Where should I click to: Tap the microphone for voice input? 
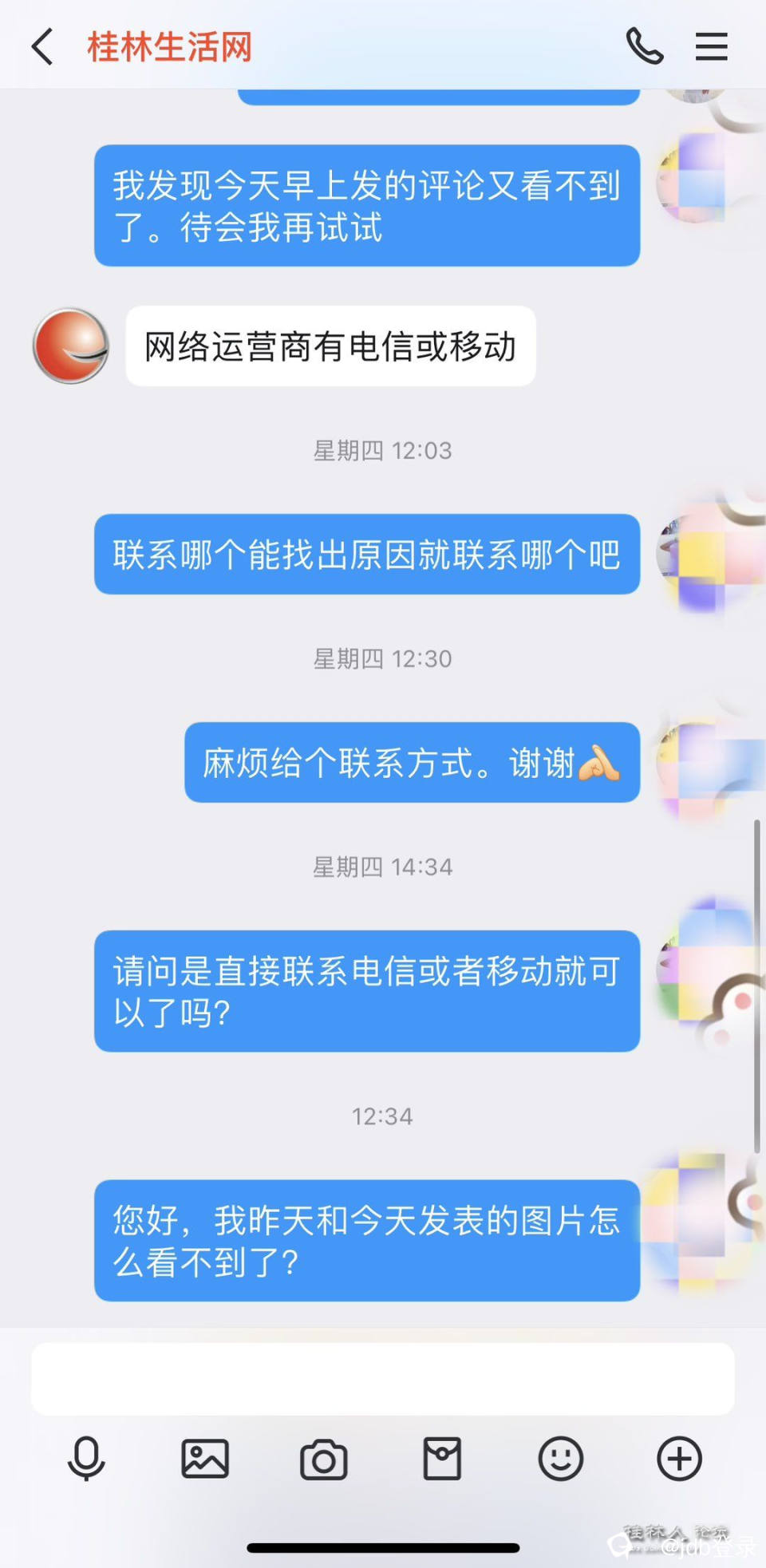86,1459
